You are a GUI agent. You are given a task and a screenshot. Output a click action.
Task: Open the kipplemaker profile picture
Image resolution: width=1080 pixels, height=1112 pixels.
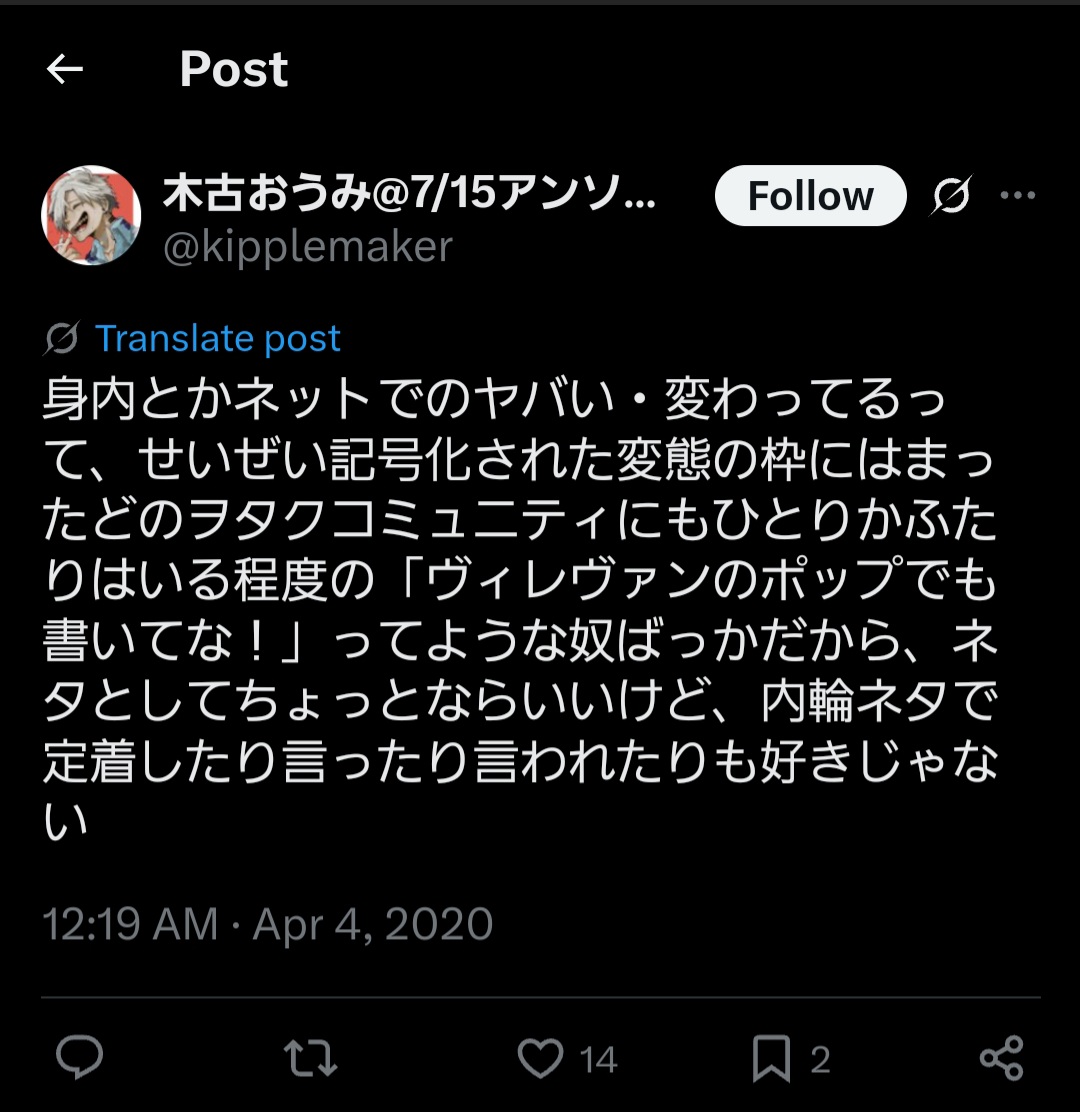click(91, 216)
